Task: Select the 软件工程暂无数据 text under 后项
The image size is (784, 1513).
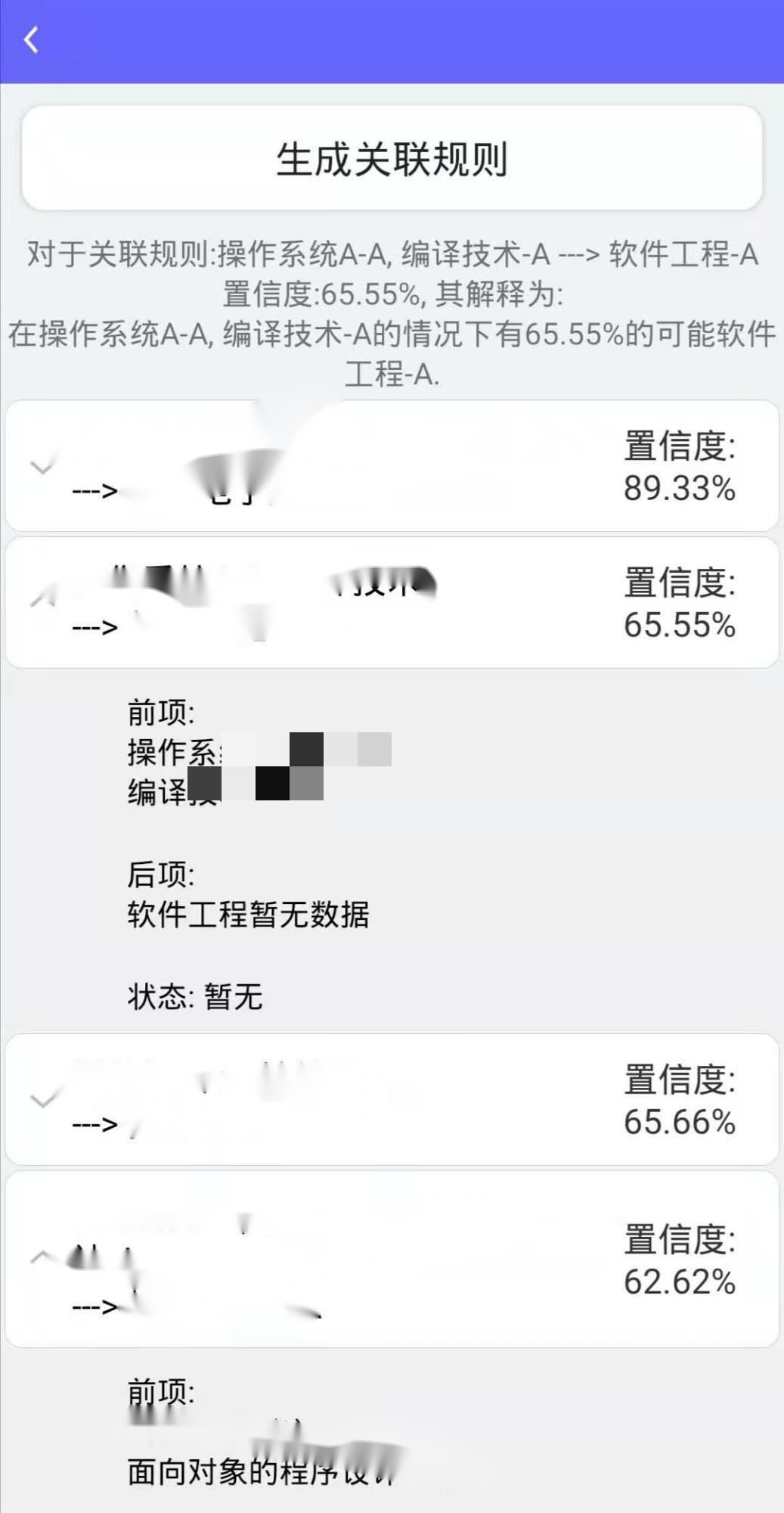Action: pos(249,914)
